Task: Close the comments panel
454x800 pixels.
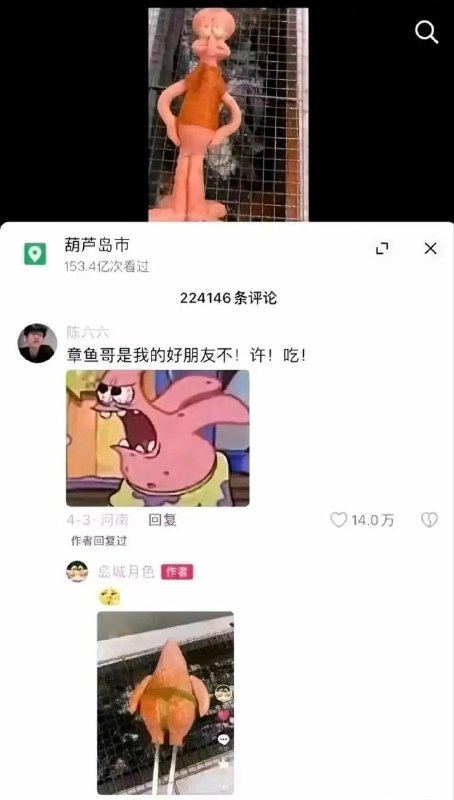Action: tap(431, 248)
